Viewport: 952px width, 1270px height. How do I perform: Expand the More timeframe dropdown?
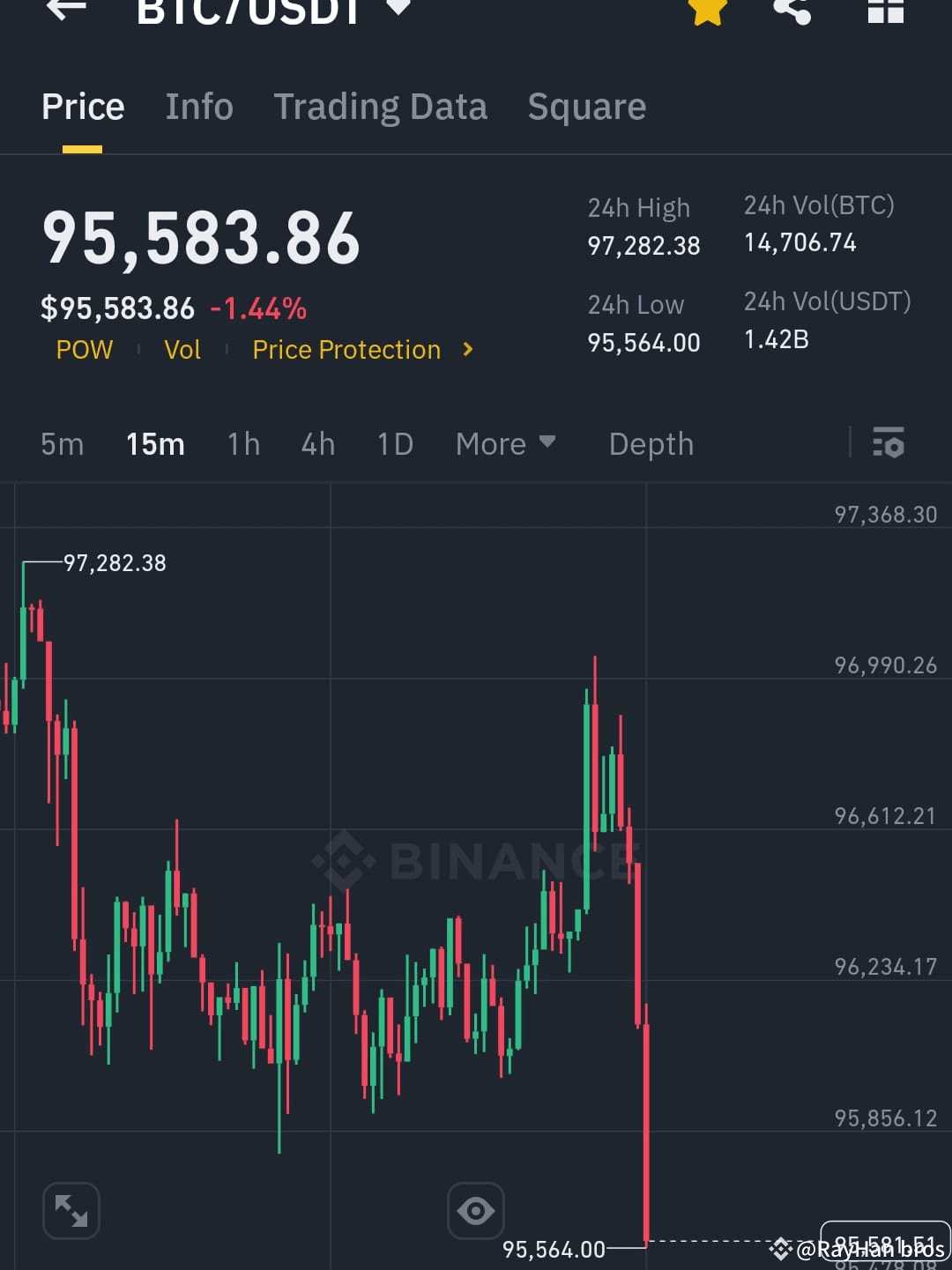pos(506,444)
